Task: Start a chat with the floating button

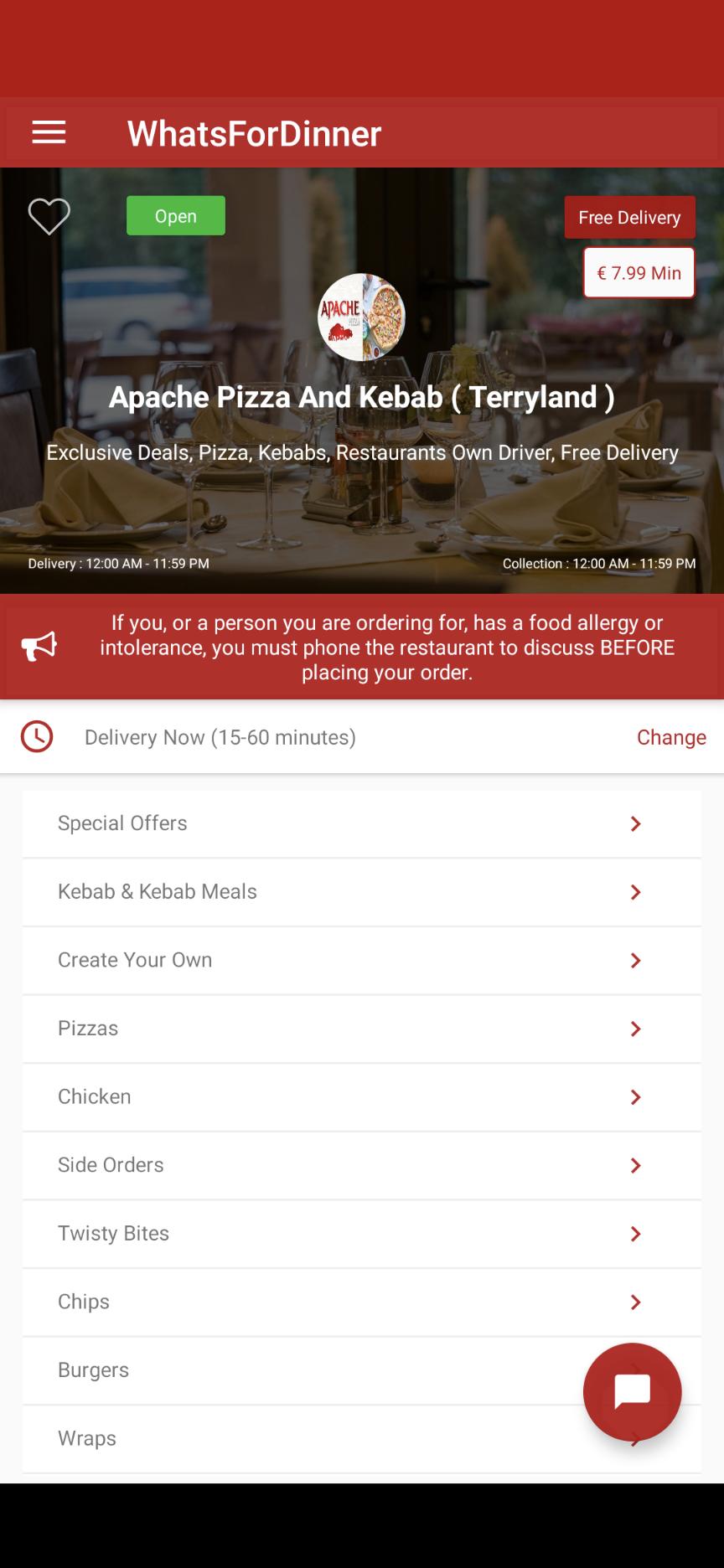Action: pos(633,1392)
